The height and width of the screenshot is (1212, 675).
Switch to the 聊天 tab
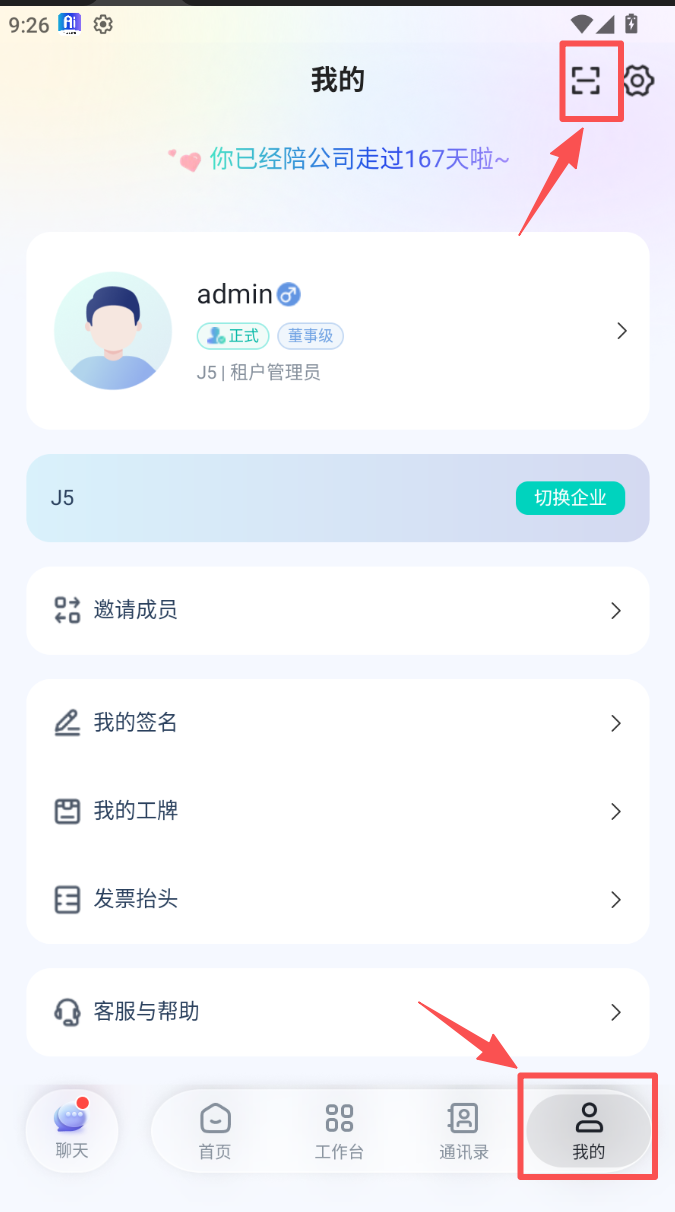[x=72, y=1130]
